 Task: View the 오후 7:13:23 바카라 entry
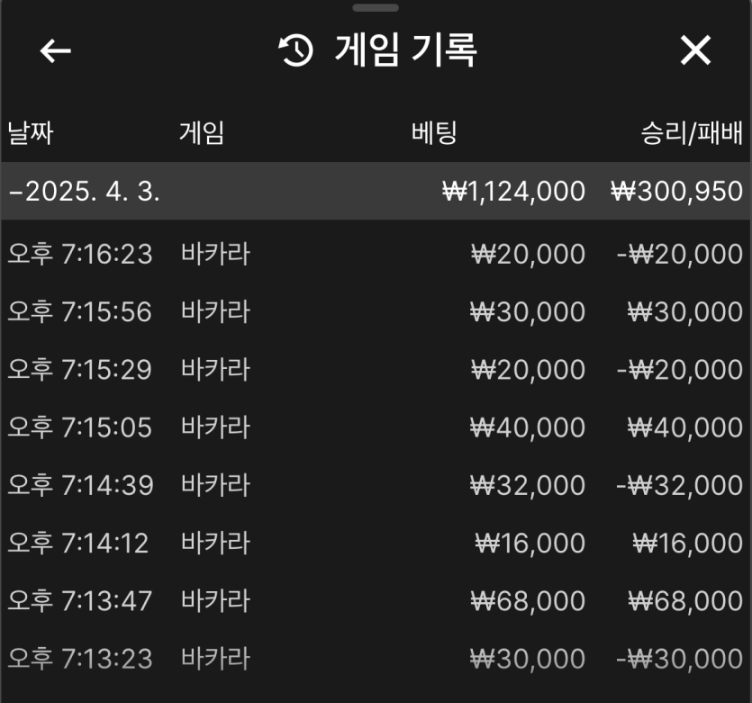(x=375, y=660)
